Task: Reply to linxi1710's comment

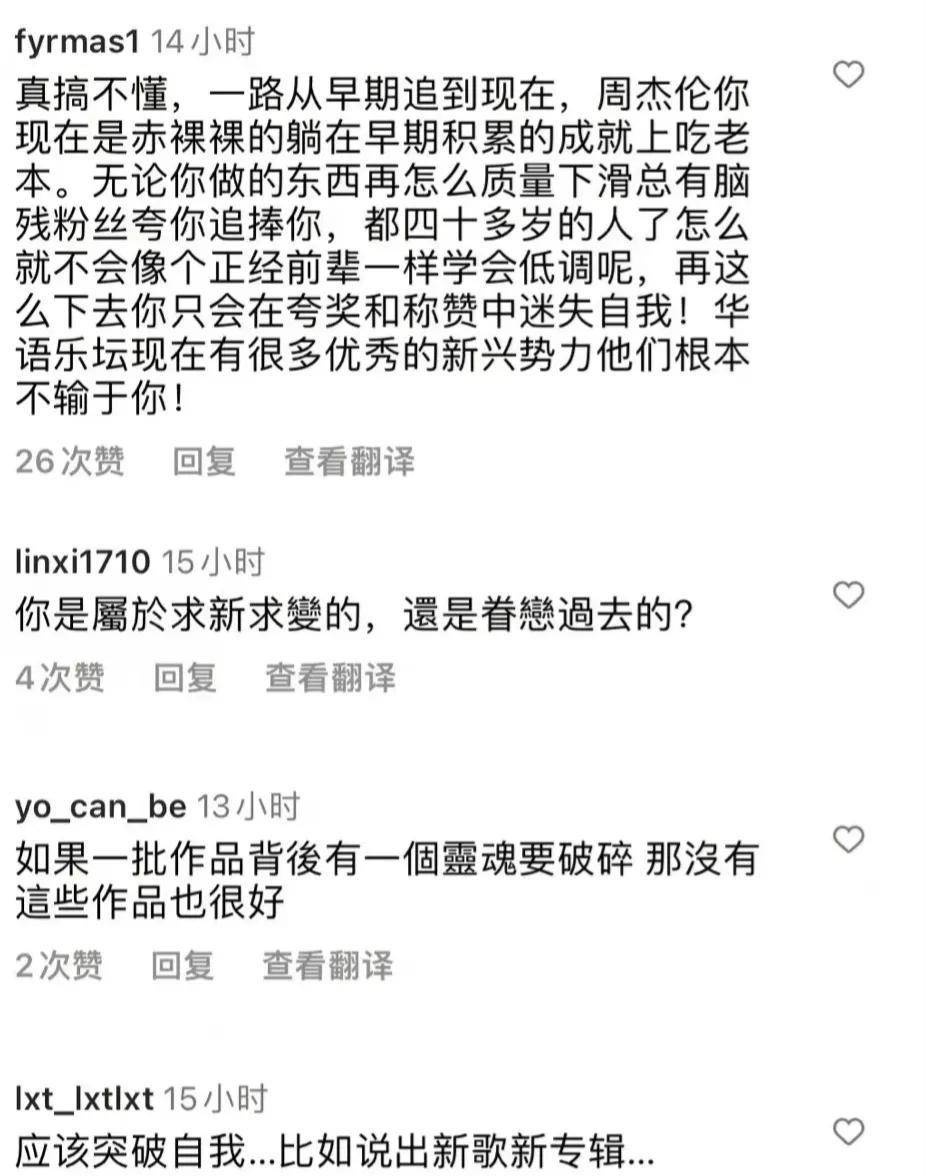Action: 185,678
